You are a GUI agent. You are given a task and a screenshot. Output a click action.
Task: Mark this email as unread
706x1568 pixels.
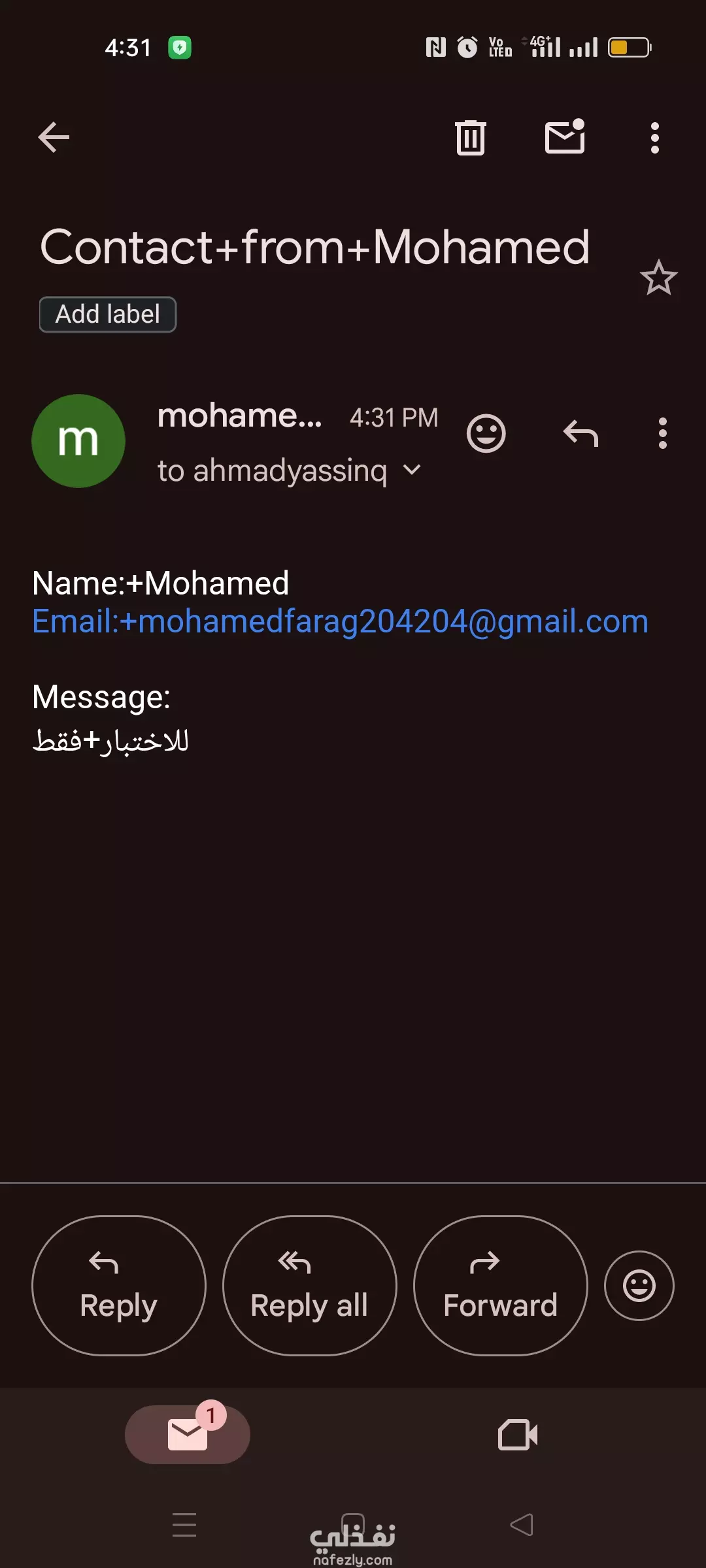(x=565, y=137)
